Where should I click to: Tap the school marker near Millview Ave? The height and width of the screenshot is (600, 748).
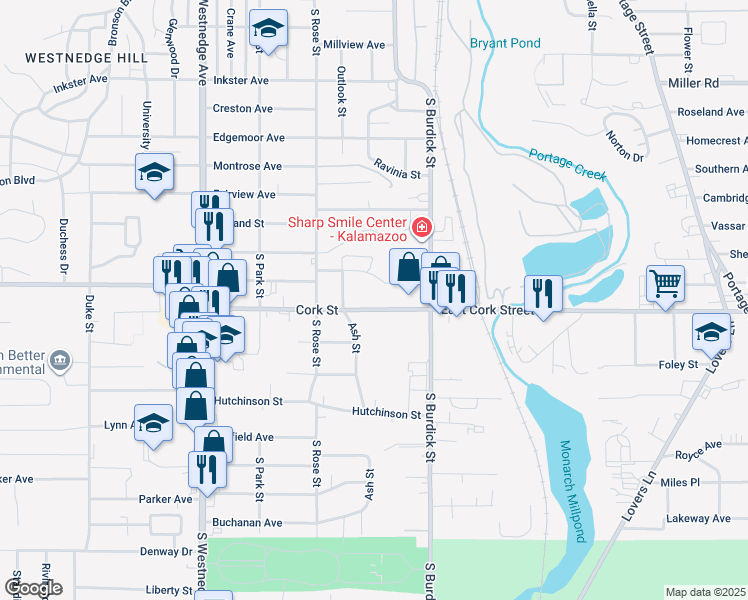point(267,30)
